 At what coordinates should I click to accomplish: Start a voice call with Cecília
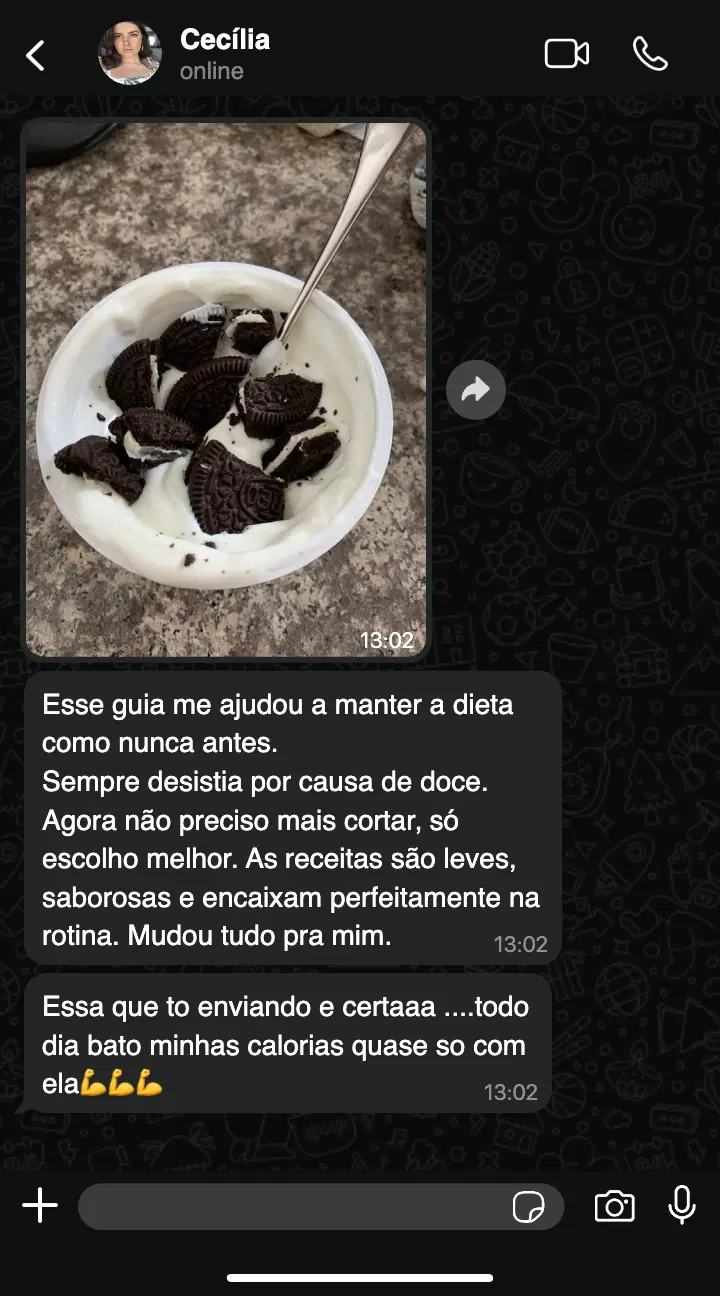coord(652,55)
